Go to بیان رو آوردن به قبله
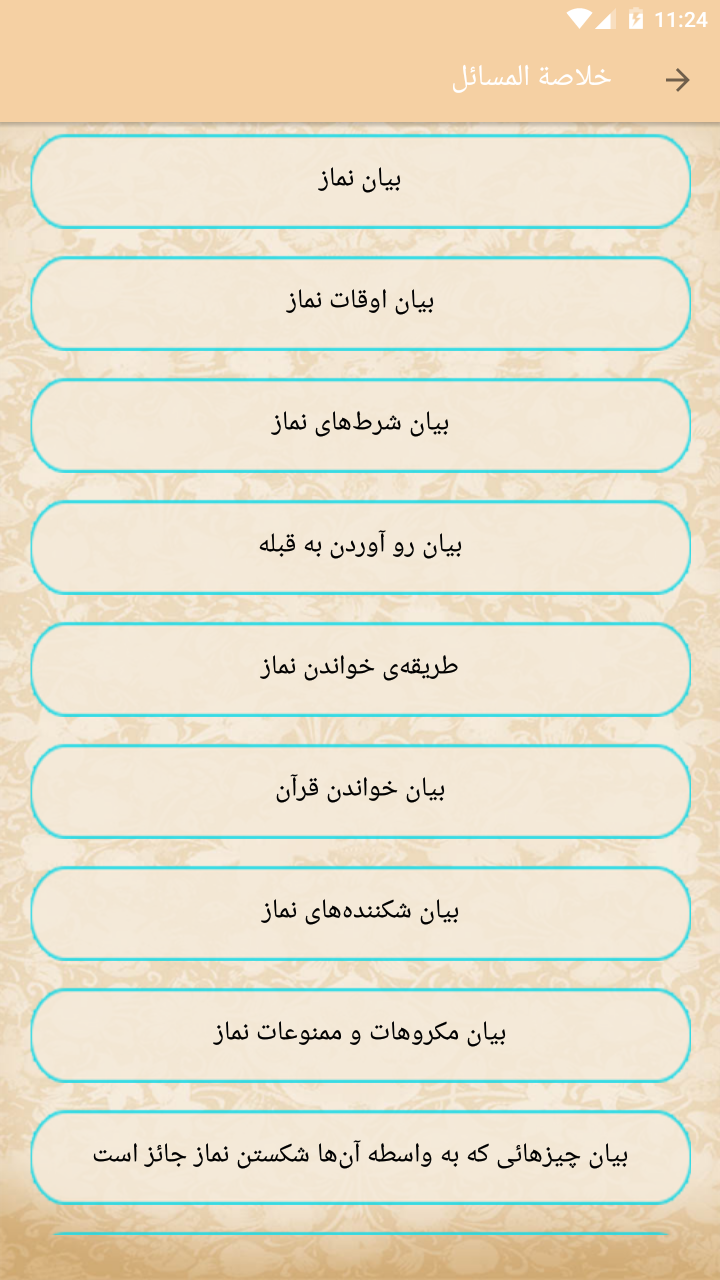The height and width of the screenshot is (1280, 720). coord(360,547)
